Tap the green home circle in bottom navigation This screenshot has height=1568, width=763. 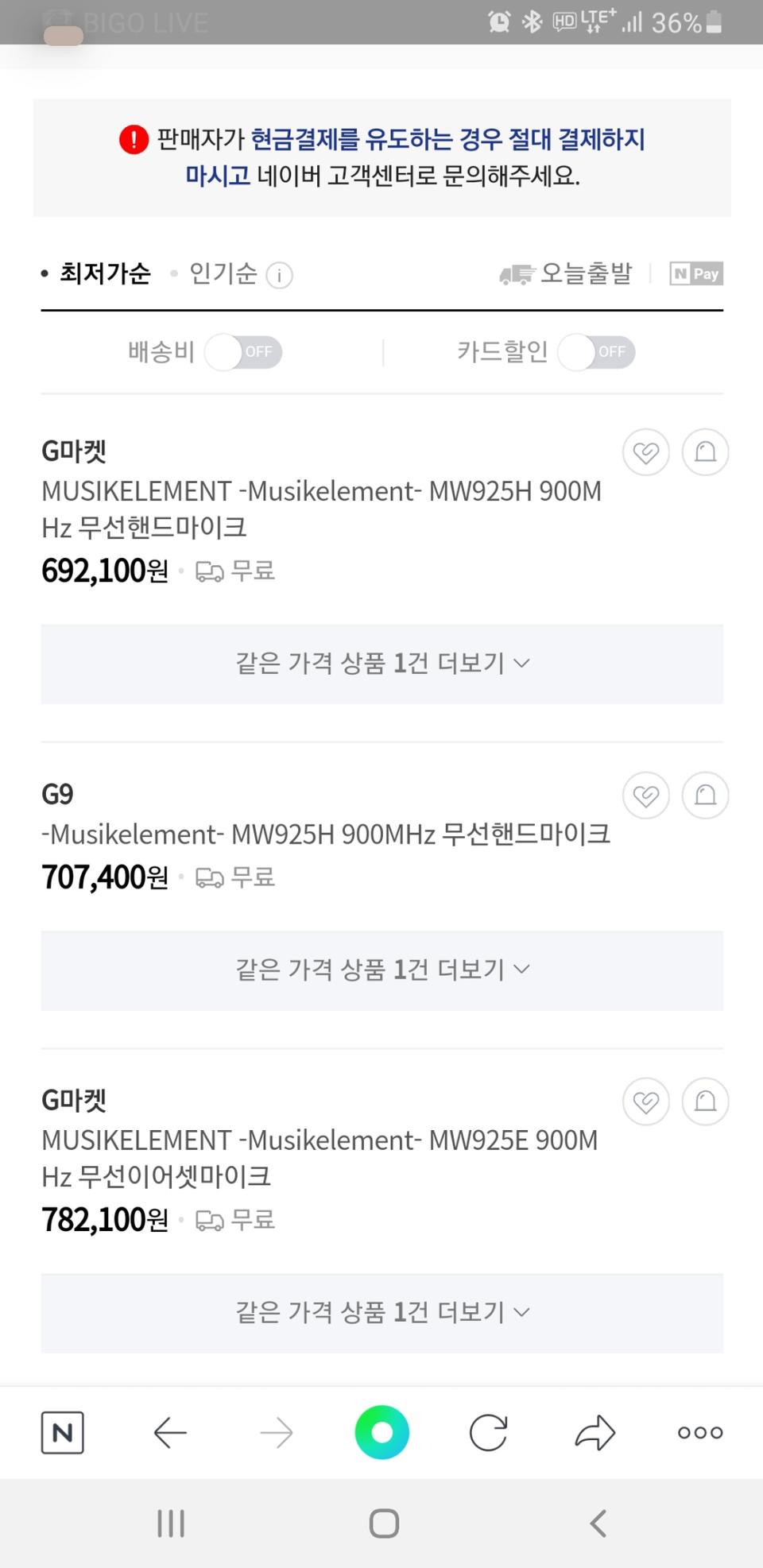[x=382, y=1433]
